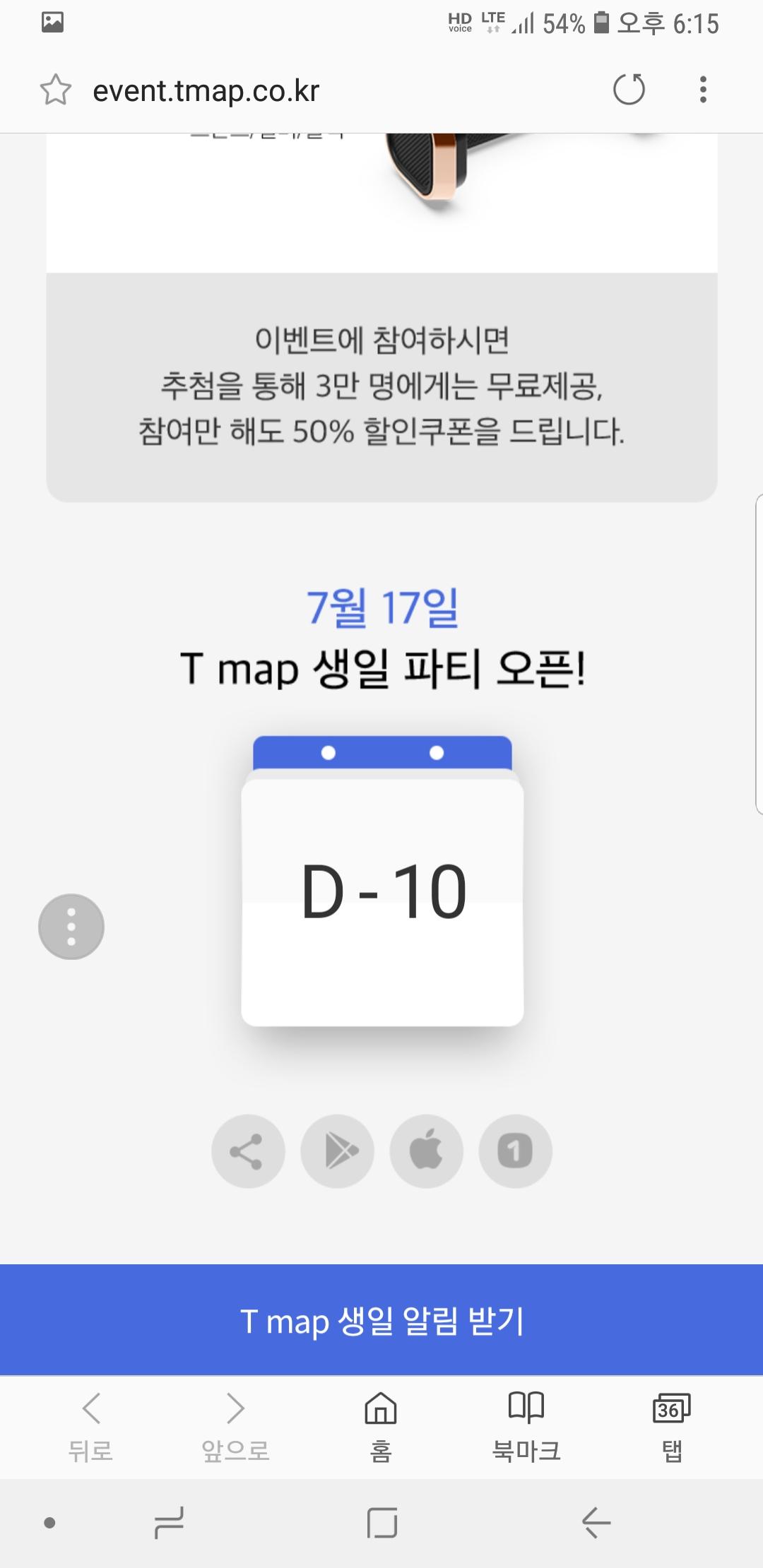The image size is (763, 1568).
Task: Open the Google Play store link
Action: tap(337, 1151)
